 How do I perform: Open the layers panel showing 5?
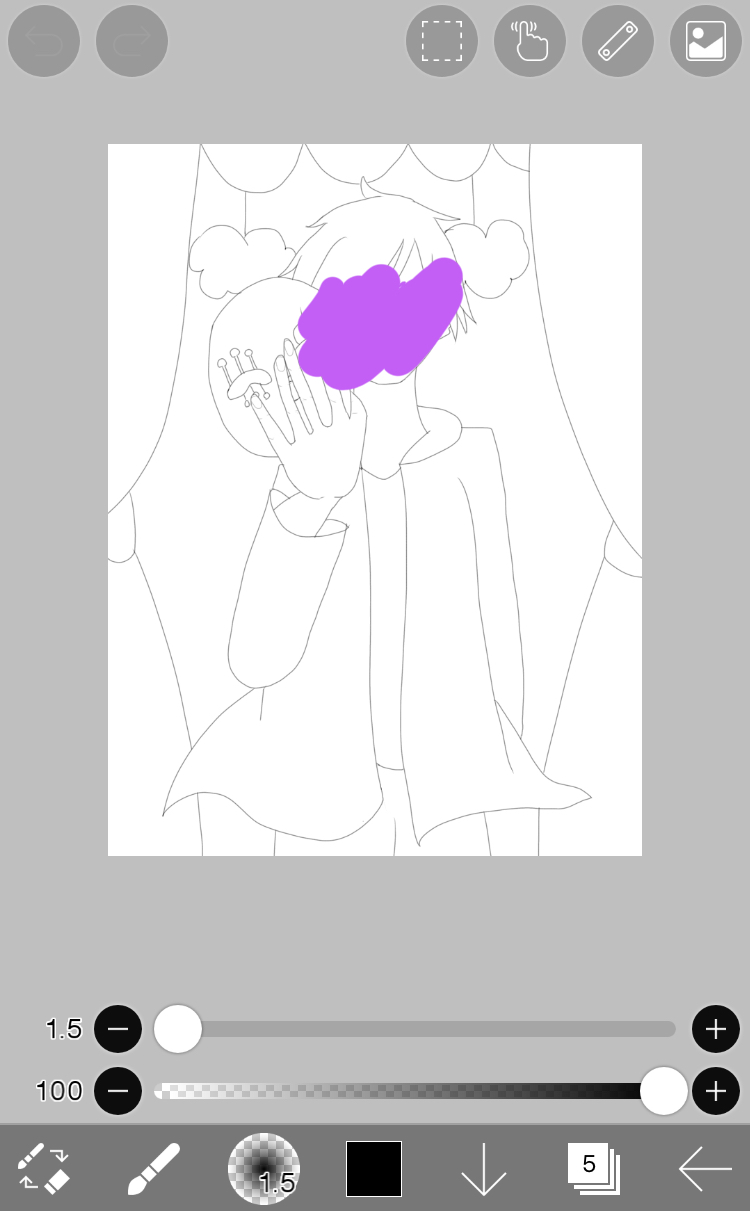[594, 1168]
